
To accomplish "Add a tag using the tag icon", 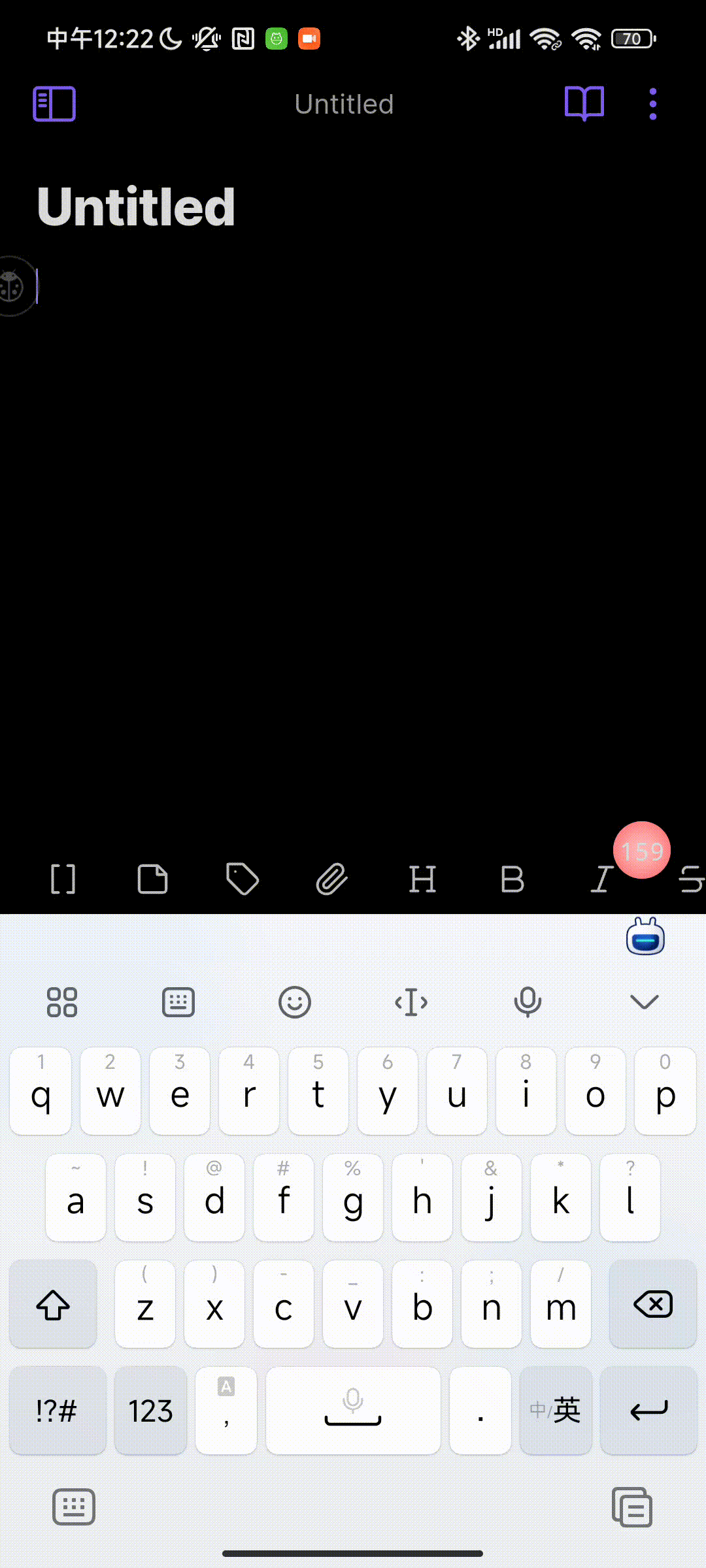I will (242, 879).
